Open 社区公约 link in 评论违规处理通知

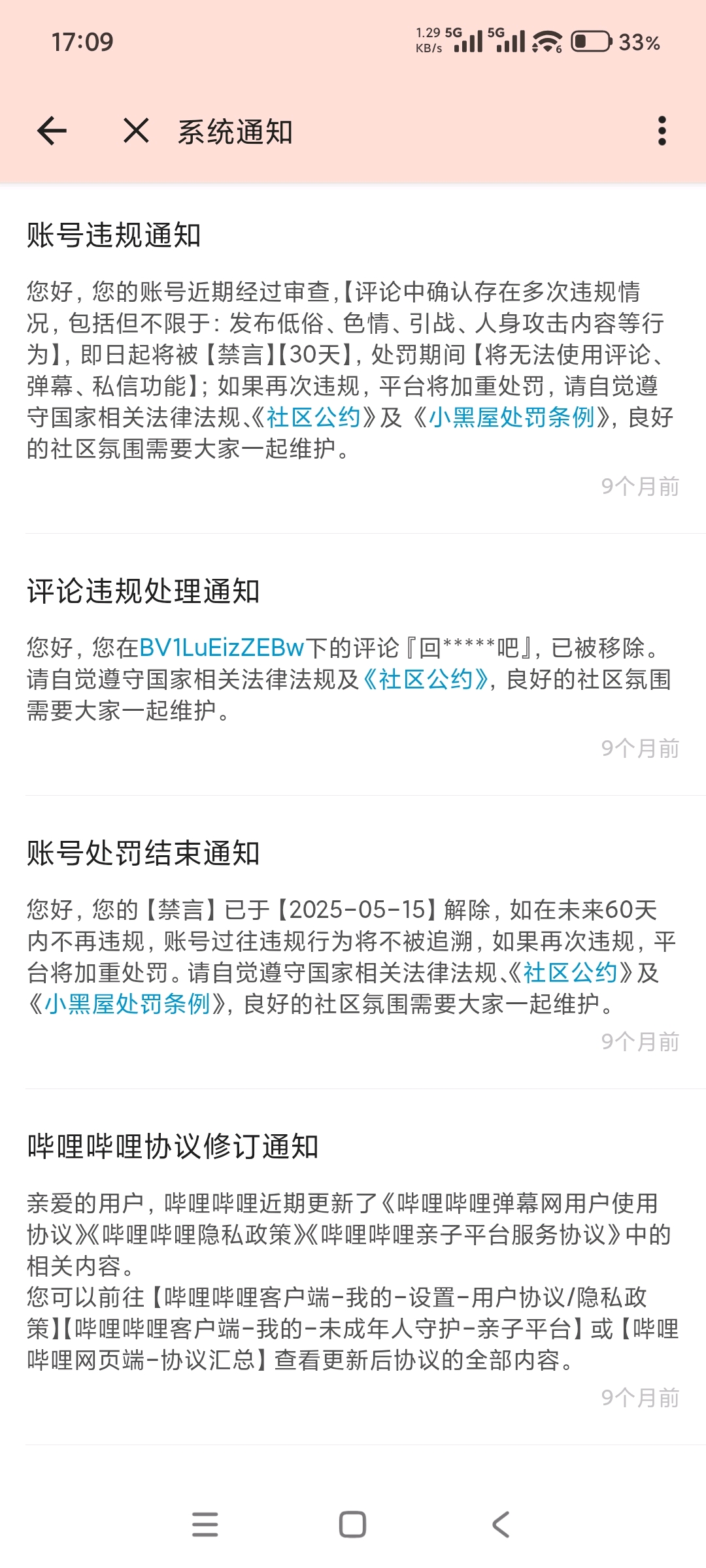click(x=426, y=679)
